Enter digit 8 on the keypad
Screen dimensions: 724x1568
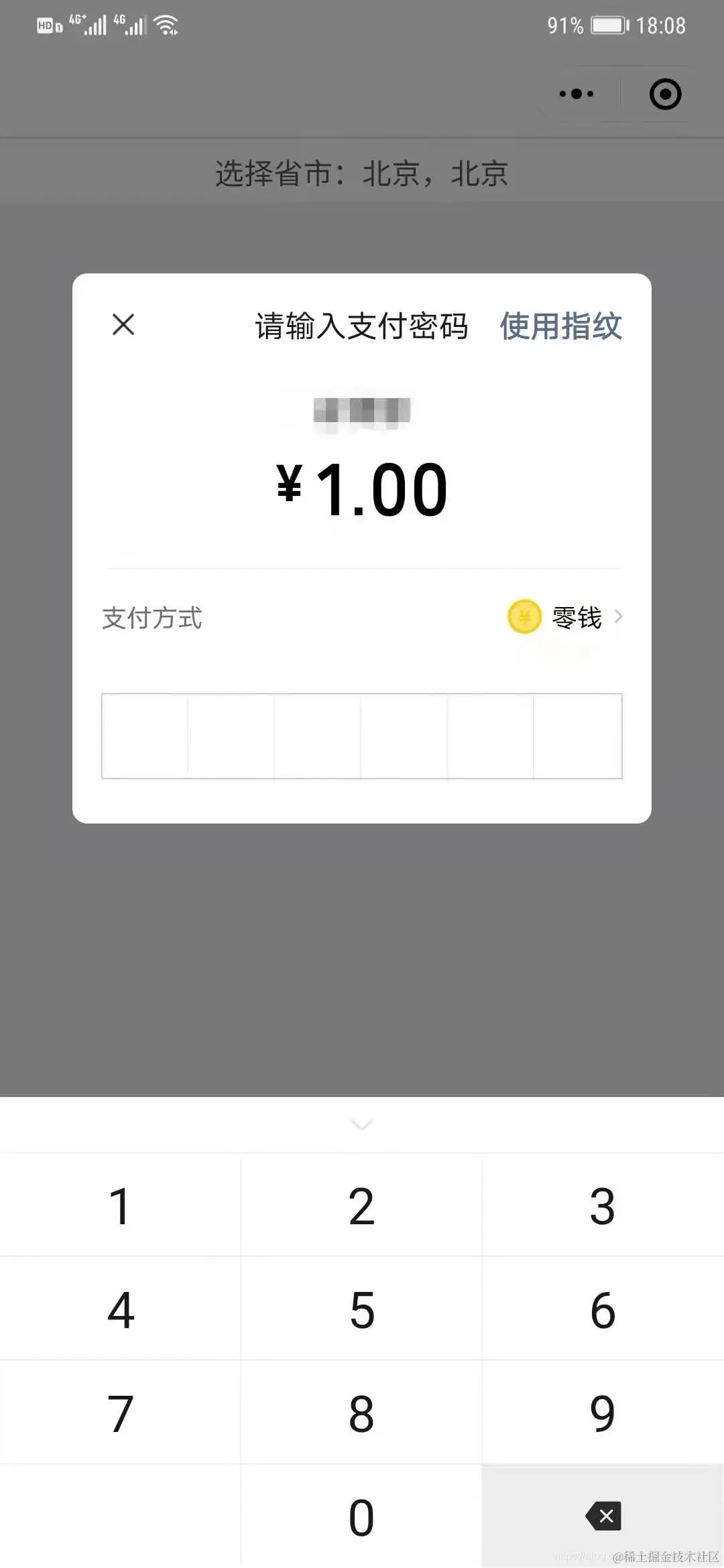(362, 1414)
